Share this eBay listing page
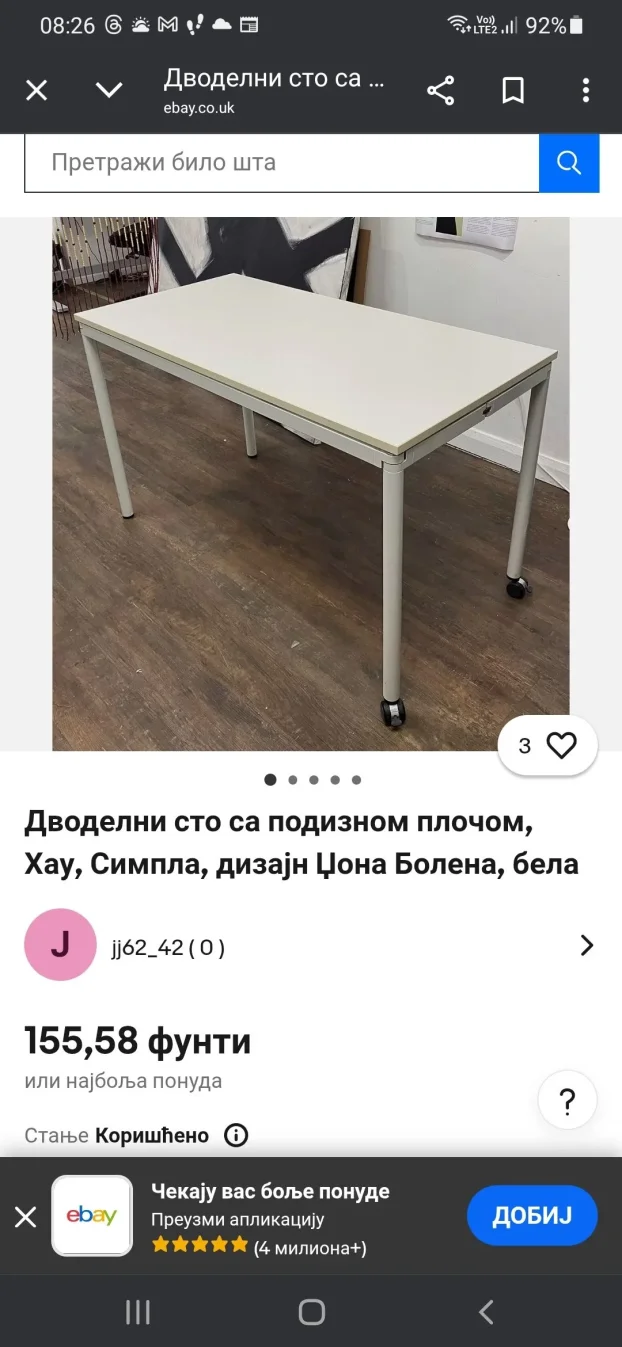Image resolution: width=622 pixels, height=1347 pixels. [441, 91]
